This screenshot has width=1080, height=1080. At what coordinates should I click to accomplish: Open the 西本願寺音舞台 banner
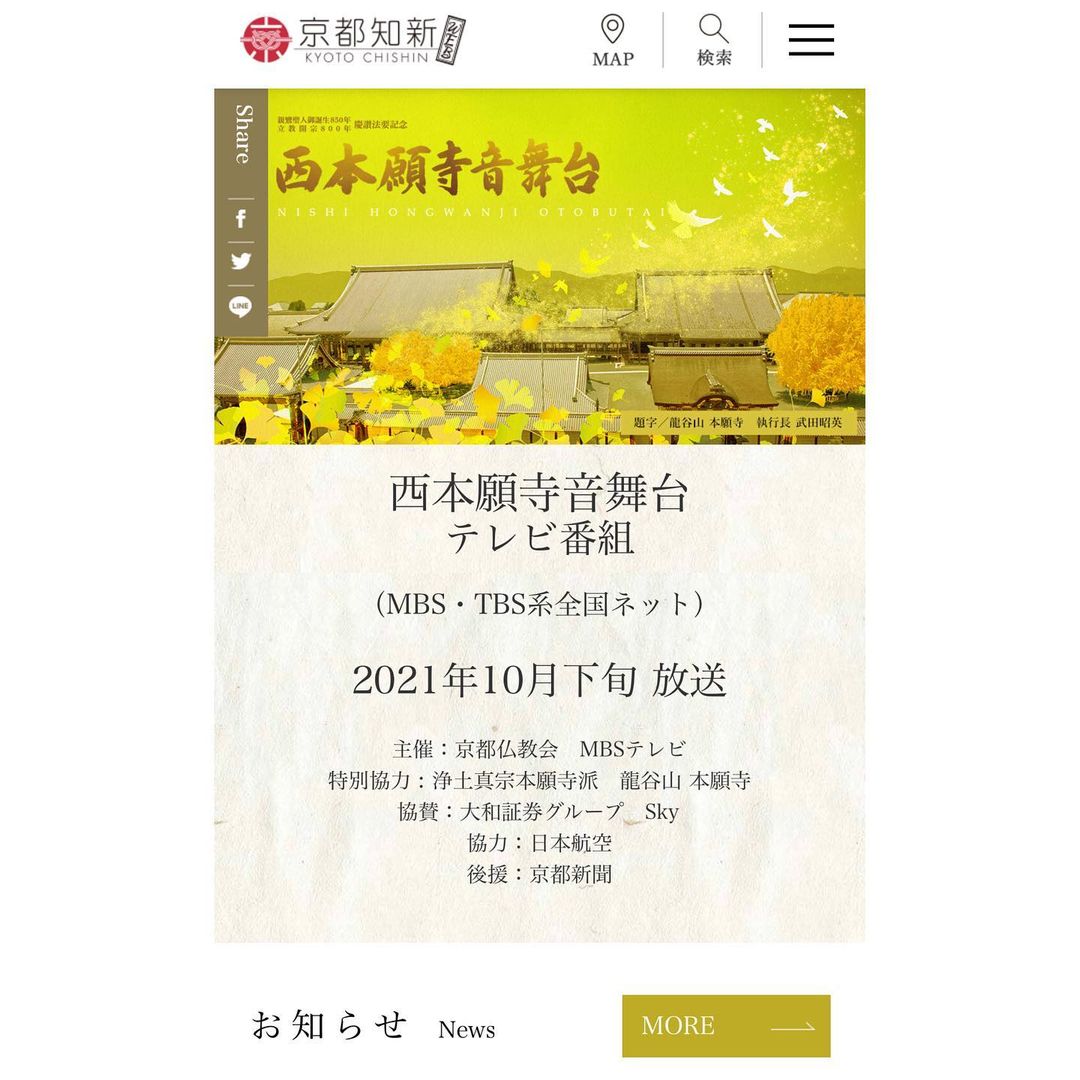point(565,266)
